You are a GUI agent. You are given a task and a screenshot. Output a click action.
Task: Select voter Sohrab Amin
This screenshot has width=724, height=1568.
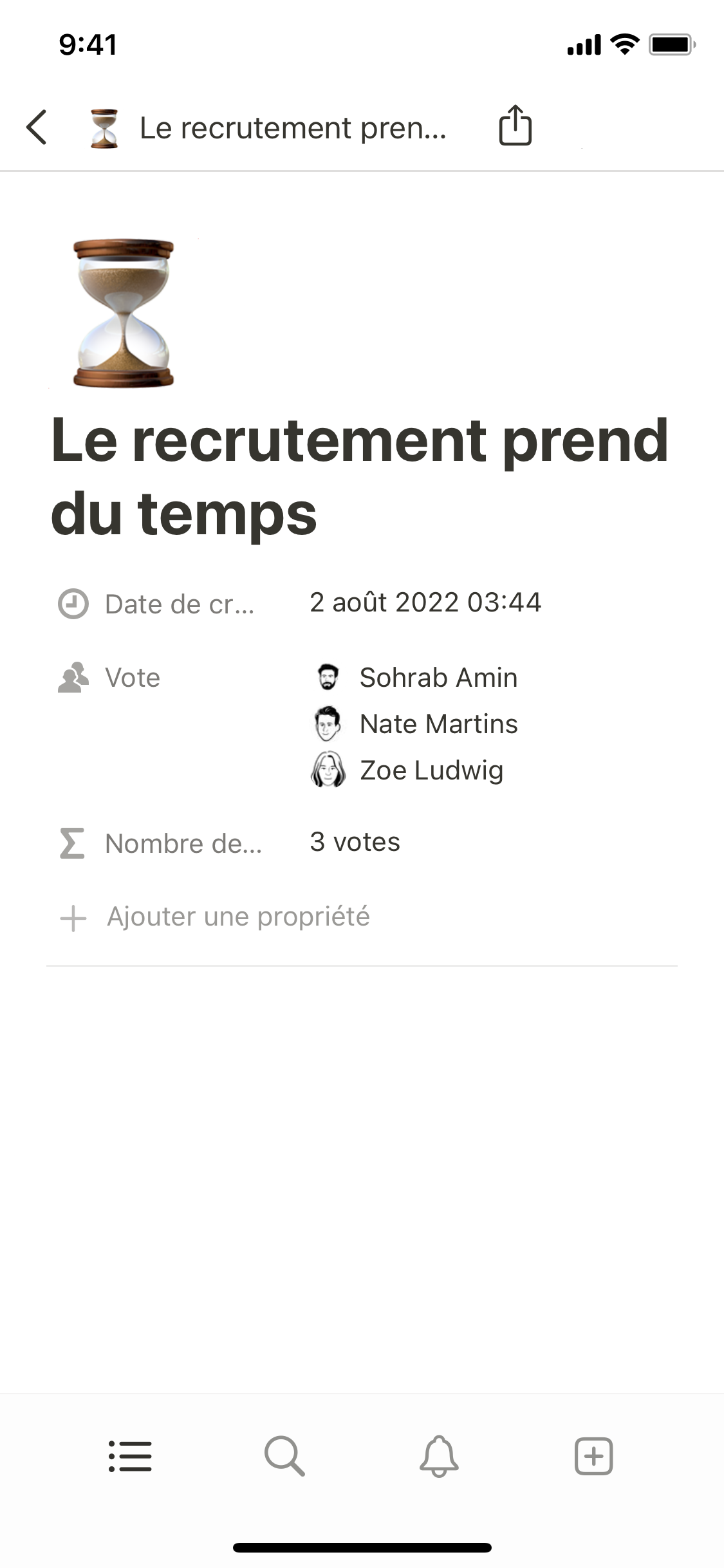[438, 678]
